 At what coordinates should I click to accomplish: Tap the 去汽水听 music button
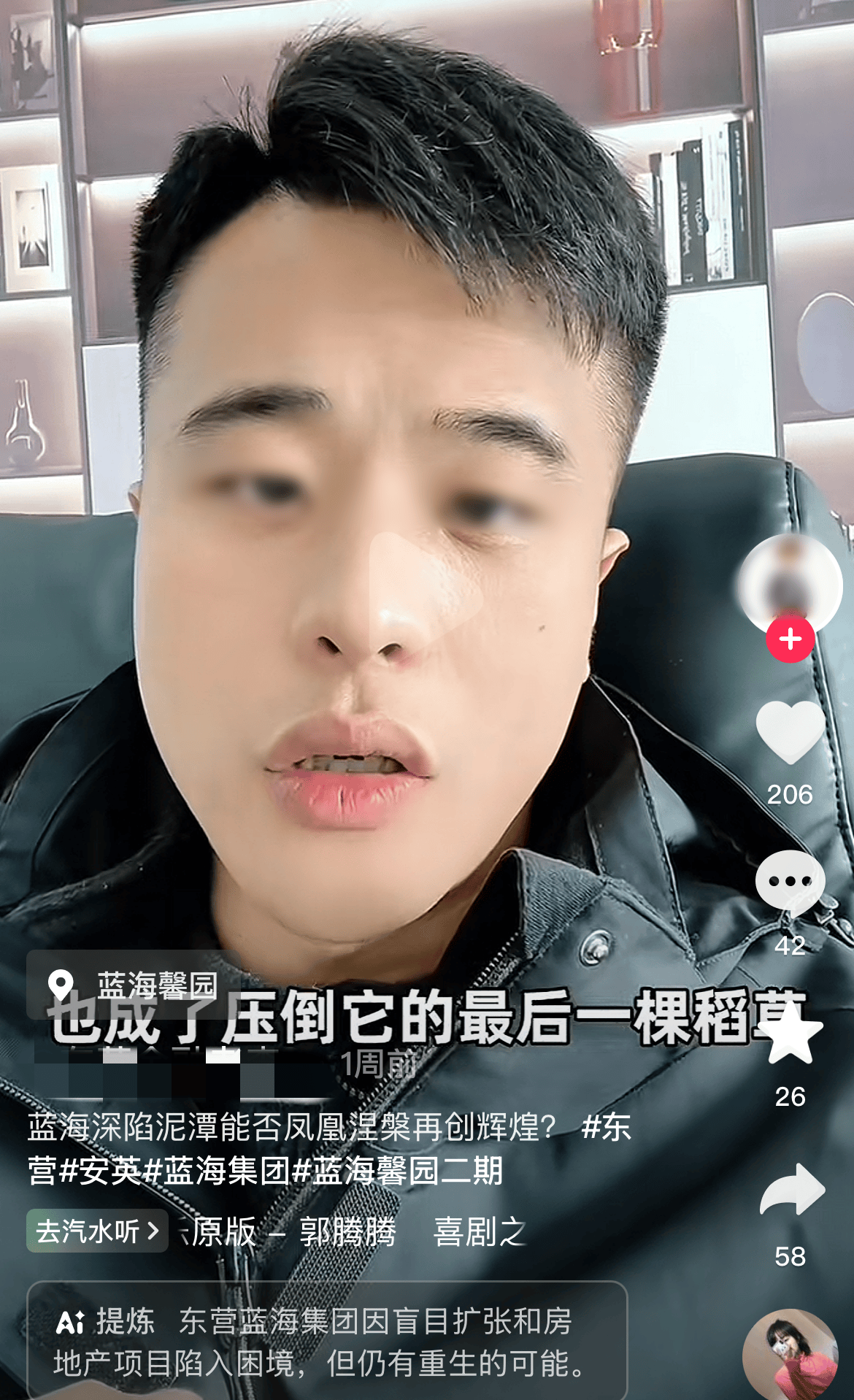97,1231
